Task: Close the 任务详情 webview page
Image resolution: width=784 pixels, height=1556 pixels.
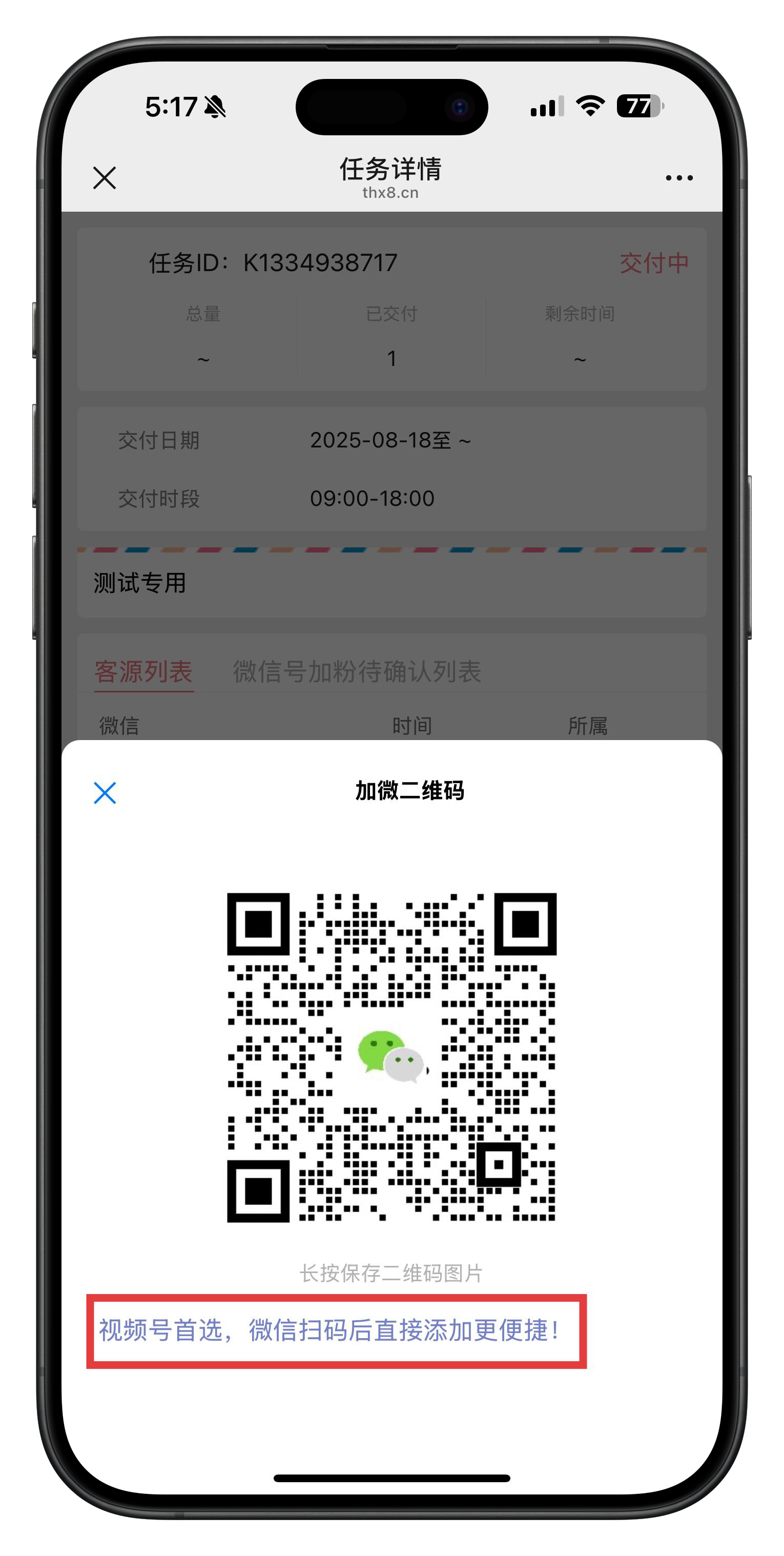Action: click(105, 178)
